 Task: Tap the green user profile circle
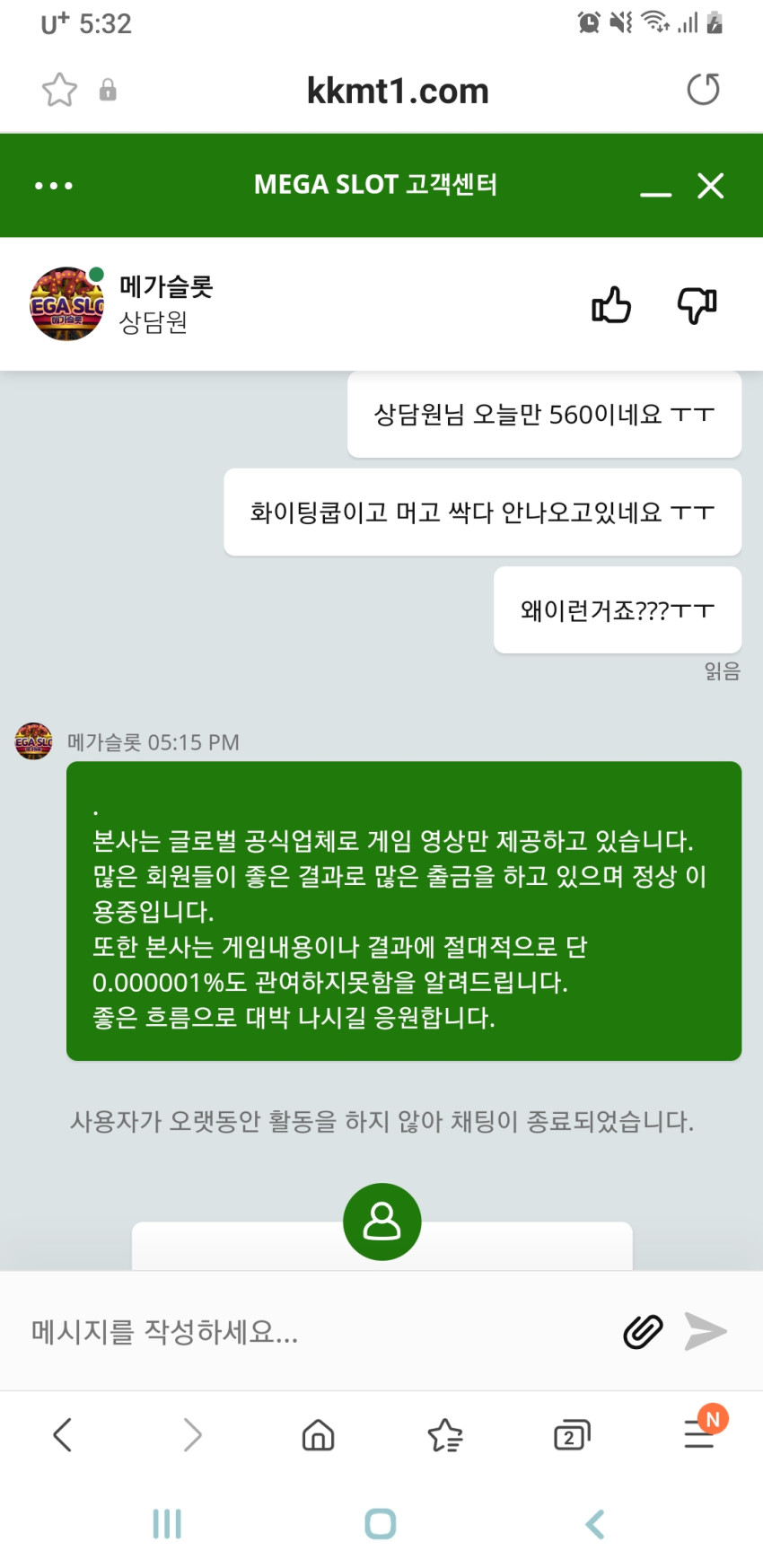pos(382,1222)
